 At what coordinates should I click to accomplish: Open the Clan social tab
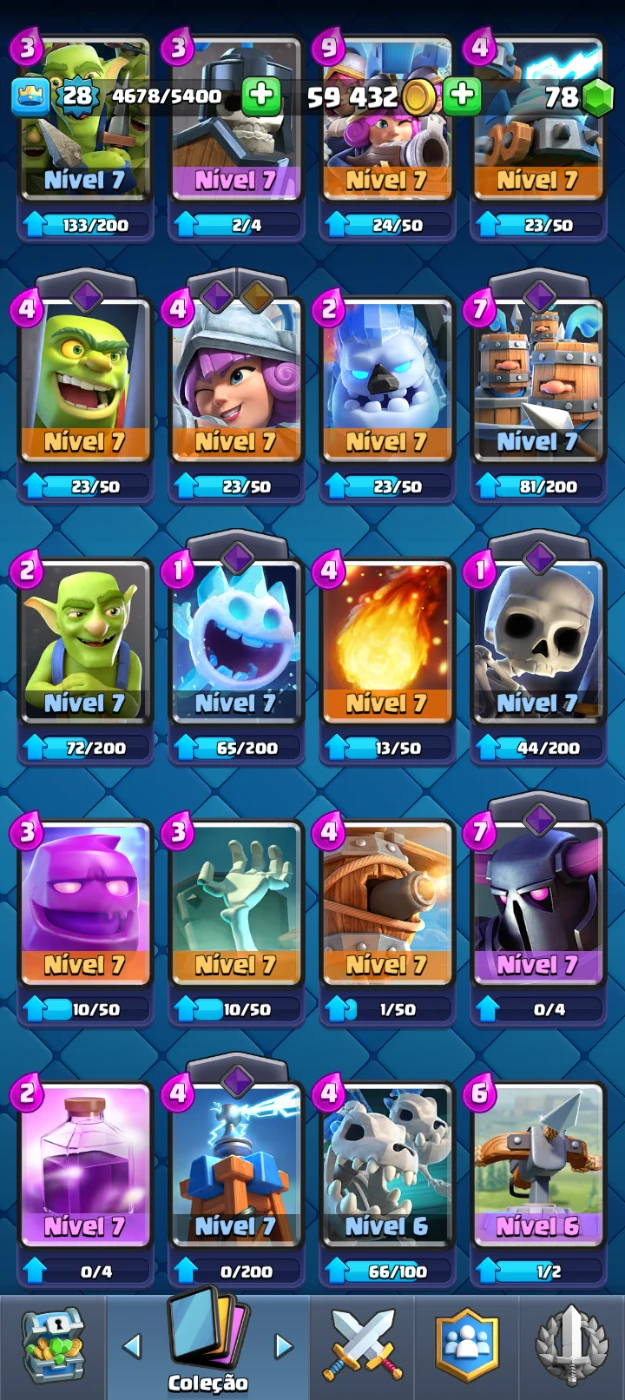click(x=467, y=1347)
